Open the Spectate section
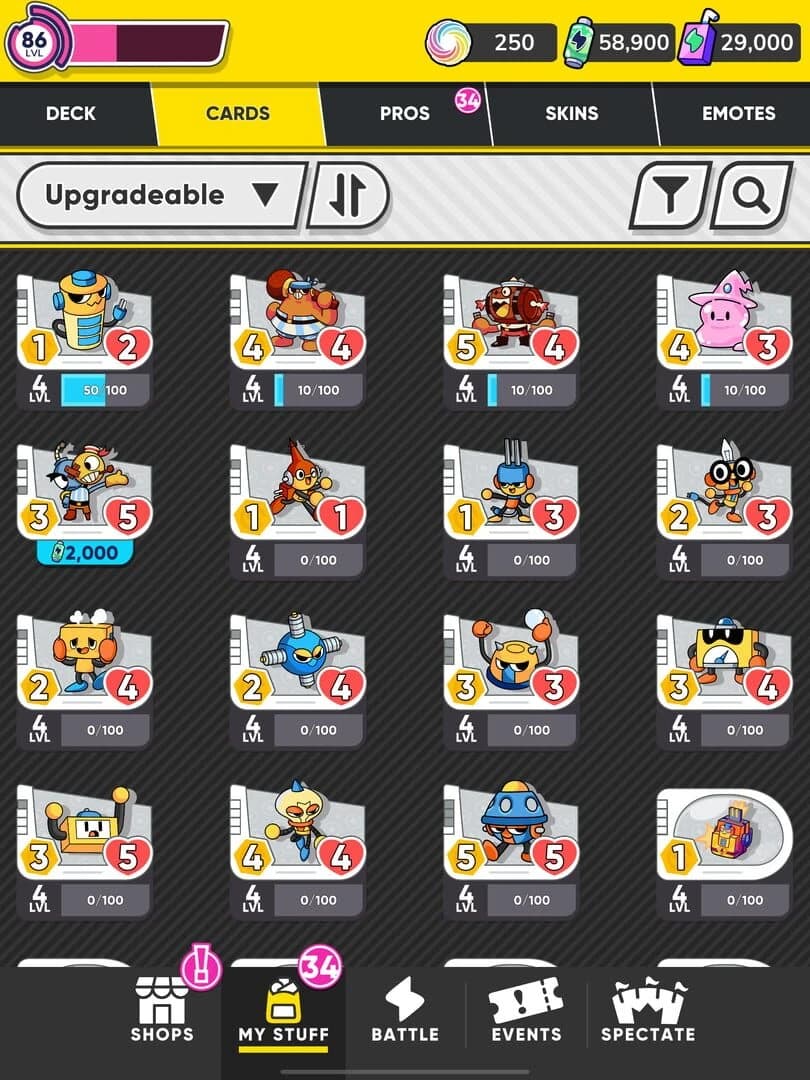 pos(648,1010)
